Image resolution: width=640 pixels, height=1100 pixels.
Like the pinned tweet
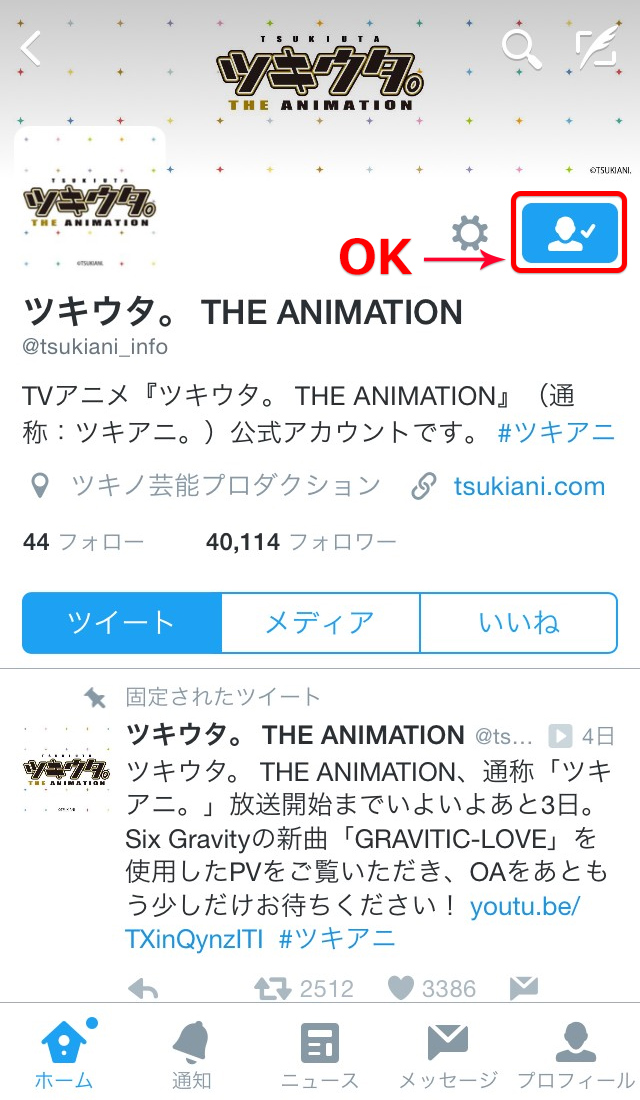click(x=402, y=989)
